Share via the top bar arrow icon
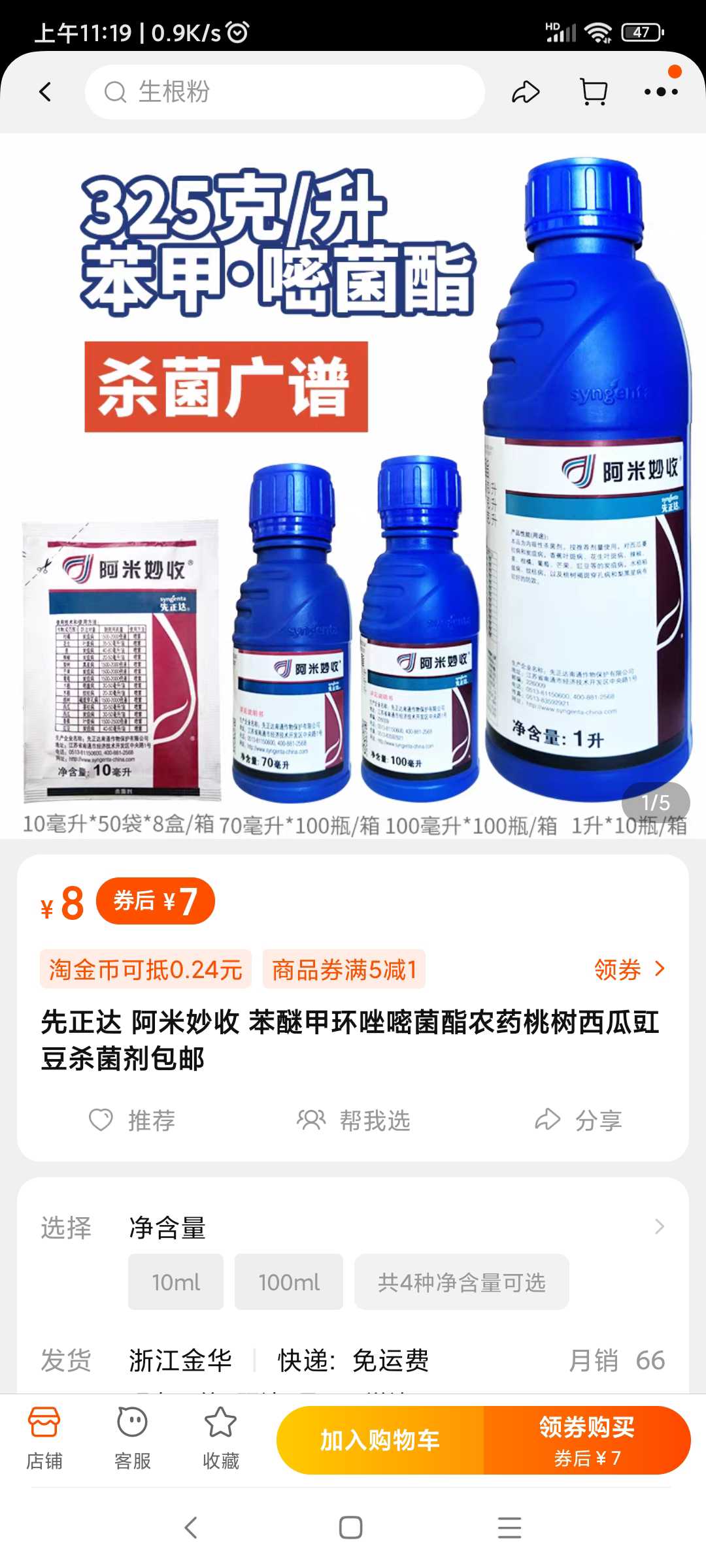 pos(526,92)
